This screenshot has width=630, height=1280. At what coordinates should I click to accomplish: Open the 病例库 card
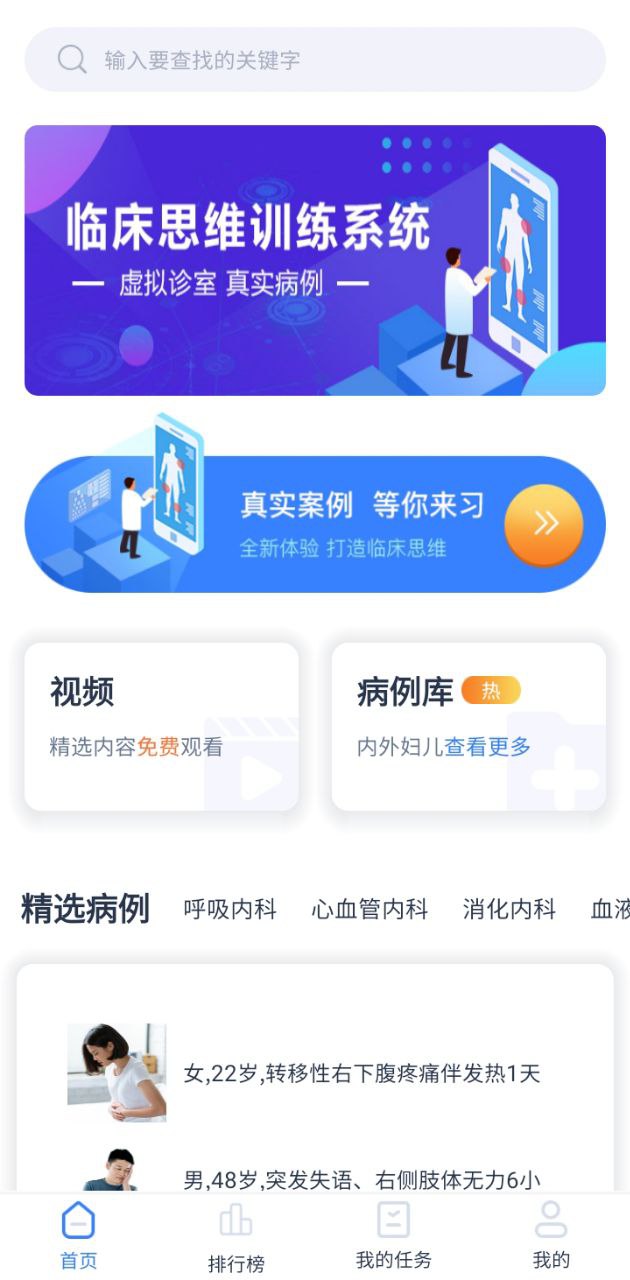coord(468,726)
